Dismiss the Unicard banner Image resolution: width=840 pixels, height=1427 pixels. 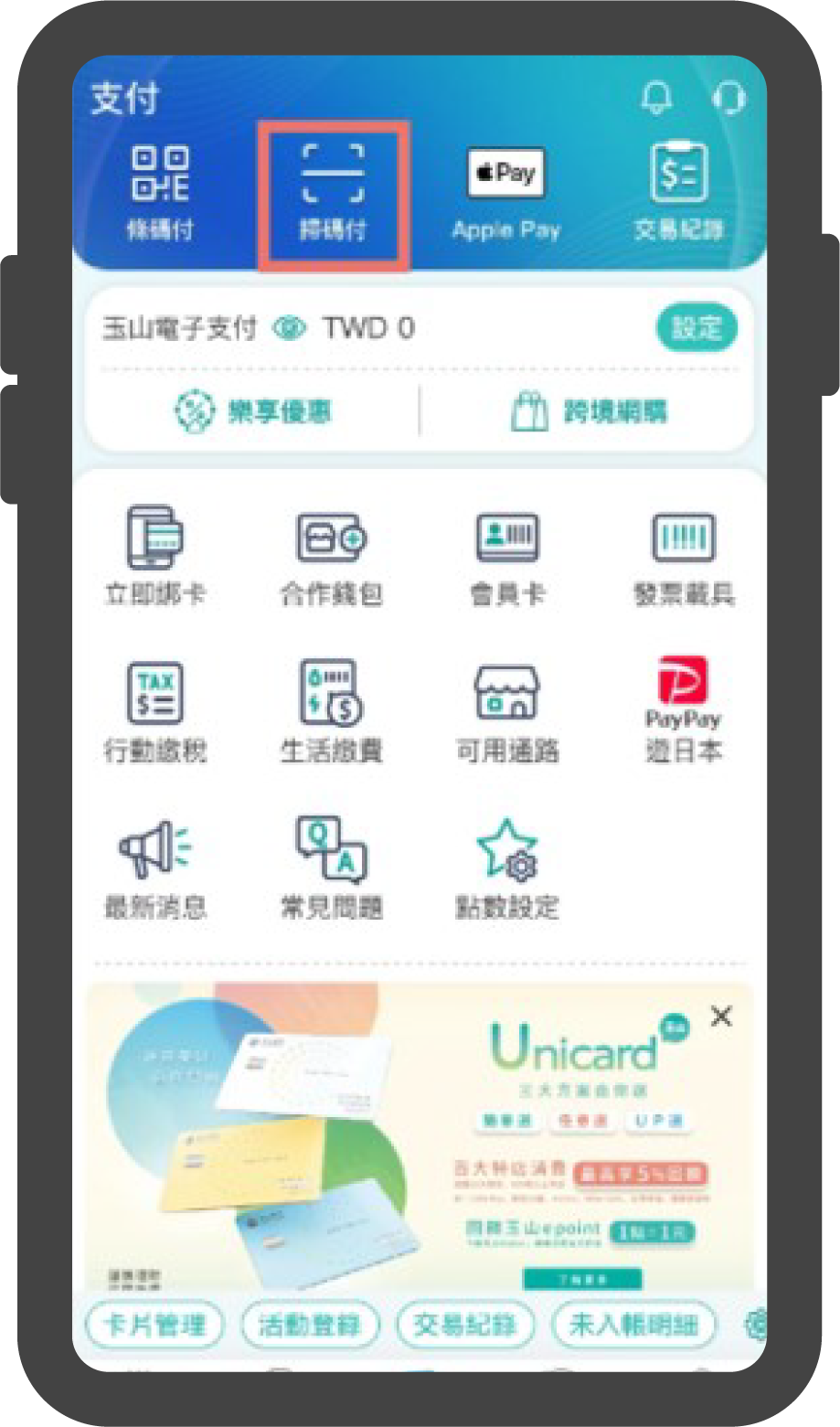coord(721,1016)
